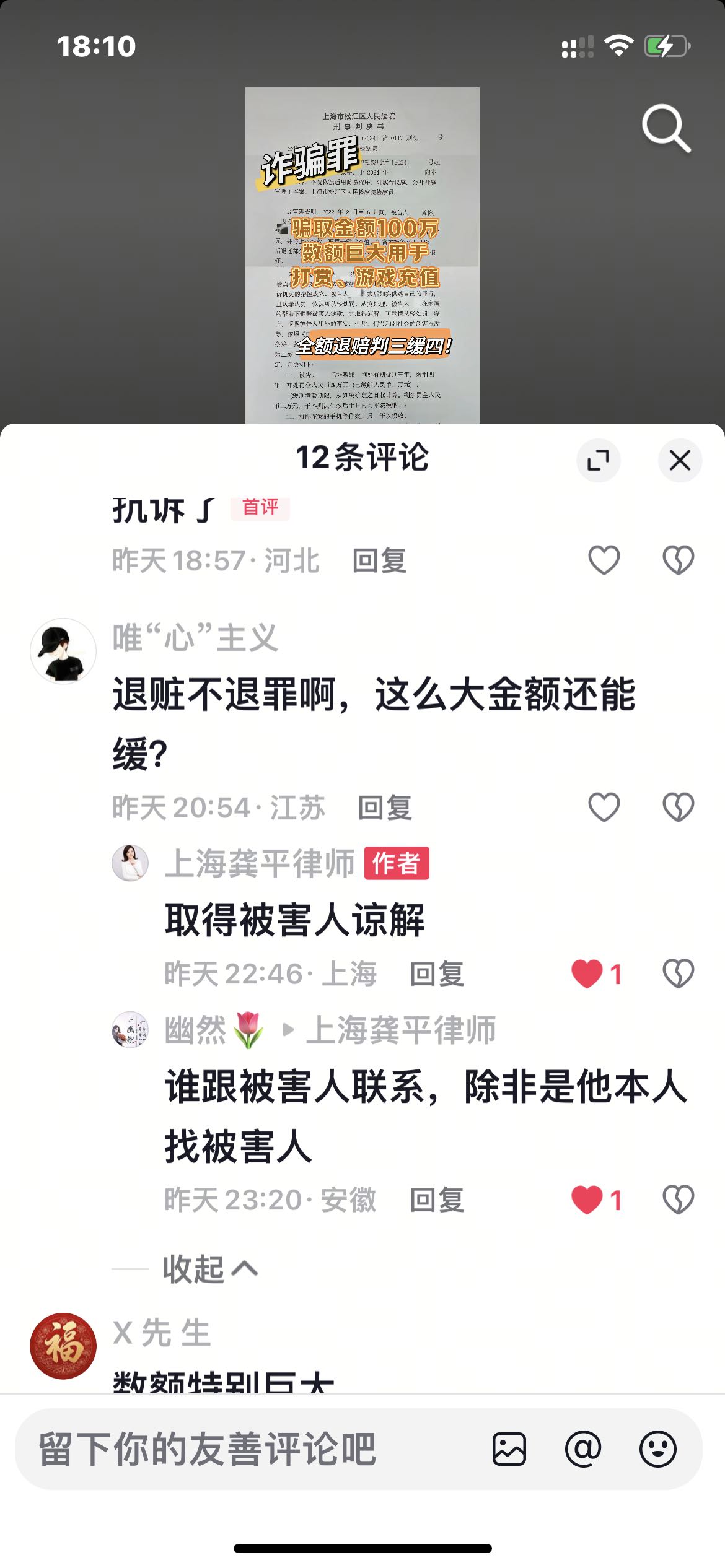
Task: Dislike the comment posted from 河北
Action: pyautogui.click(x=679, y=560)
